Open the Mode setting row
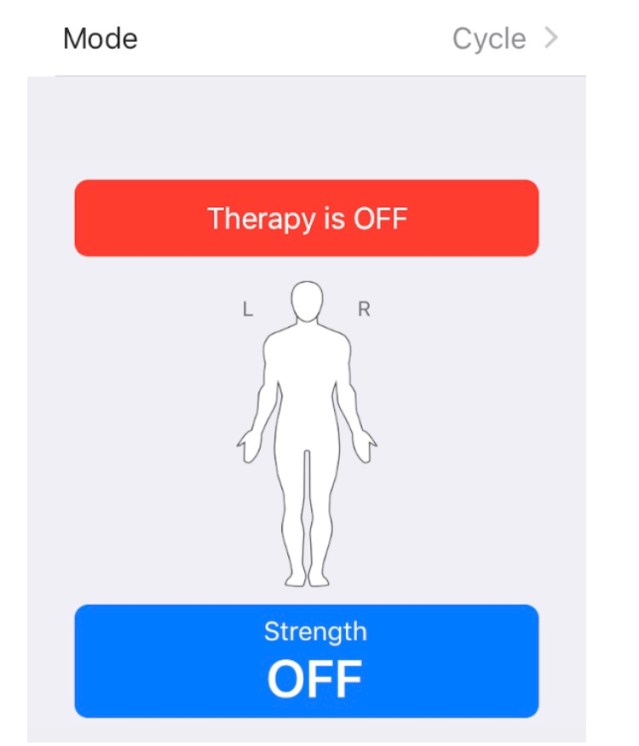 (310, 39)
